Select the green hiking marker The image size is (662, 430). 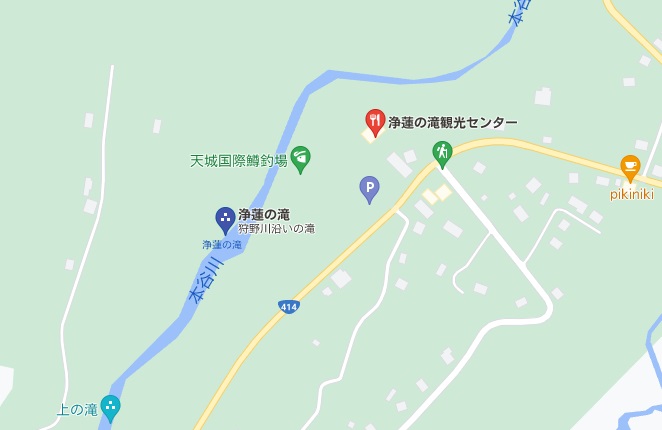[442, 152]
